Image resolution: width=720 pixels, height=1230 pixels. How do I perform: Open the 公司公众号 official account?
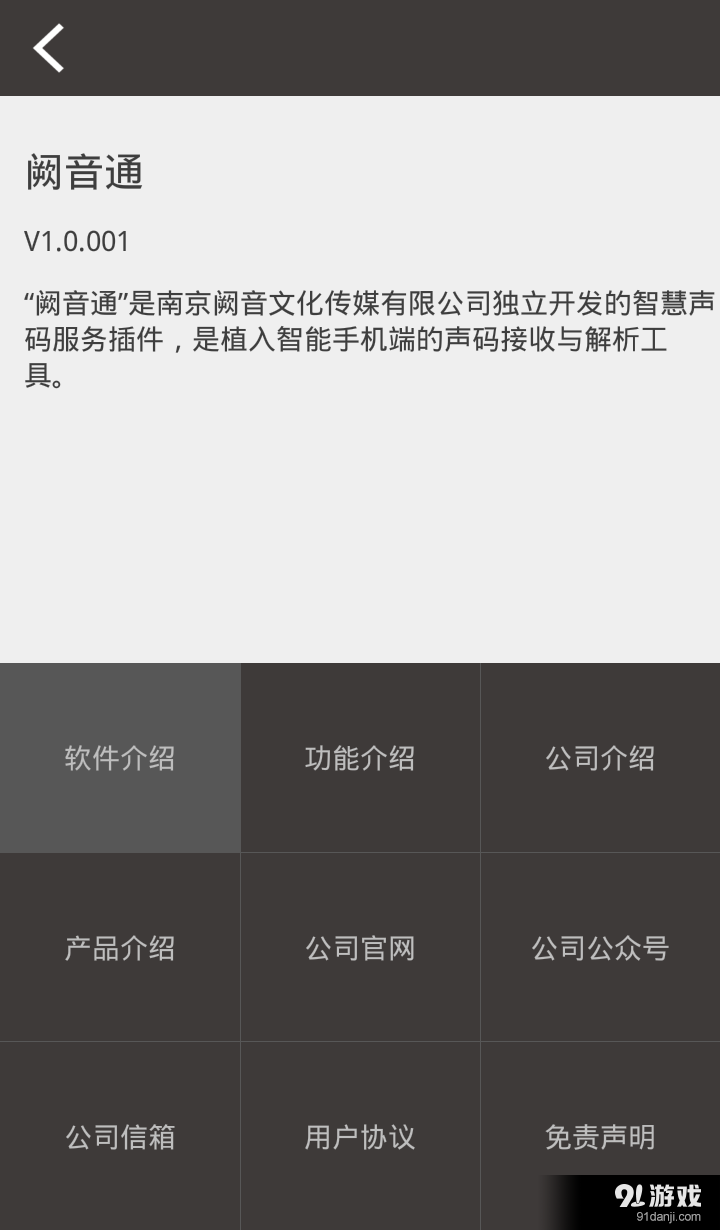(599, 947)
